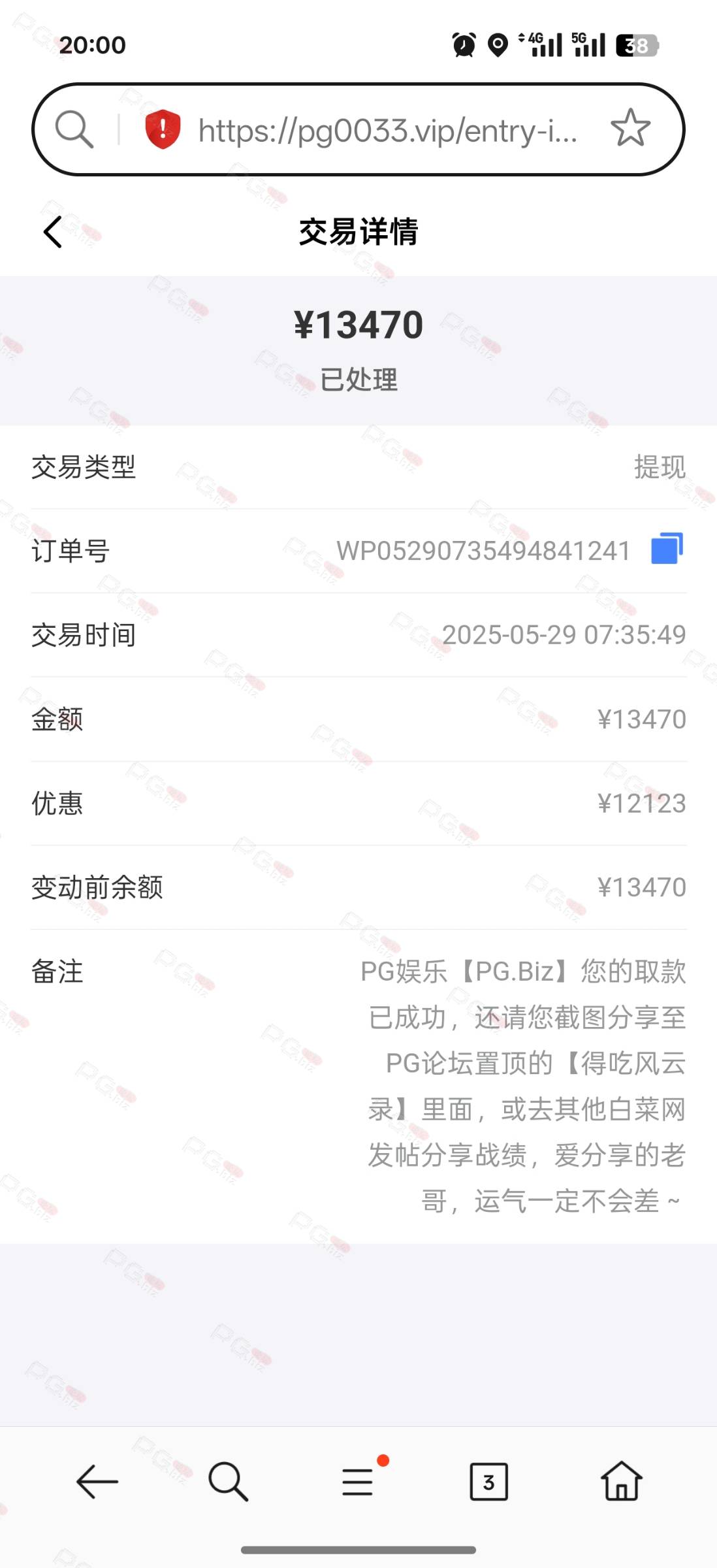Open the red security warning shield
Image resolution: width=717 pixels, height=1568 pixels.
tap(163, 129)
